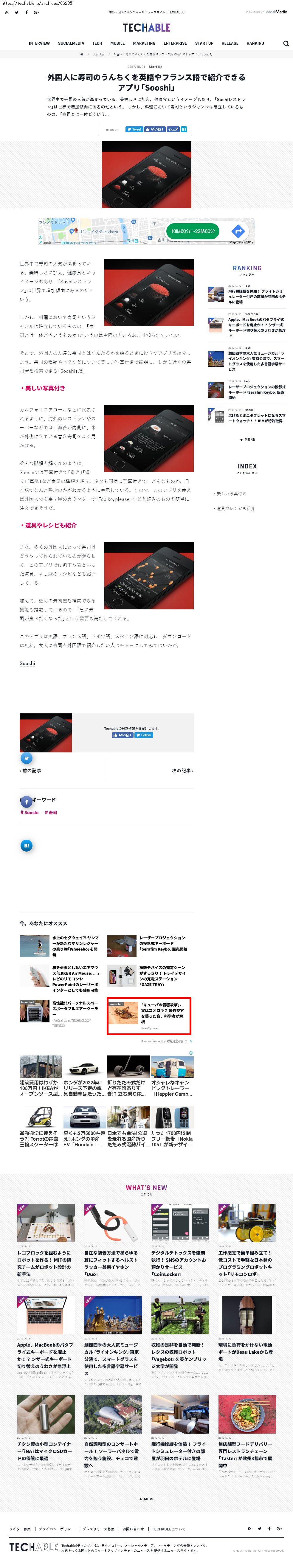Open the RANKING nav item
The width and height of the screenshot is (293, 1568).
tap(255, 43)
